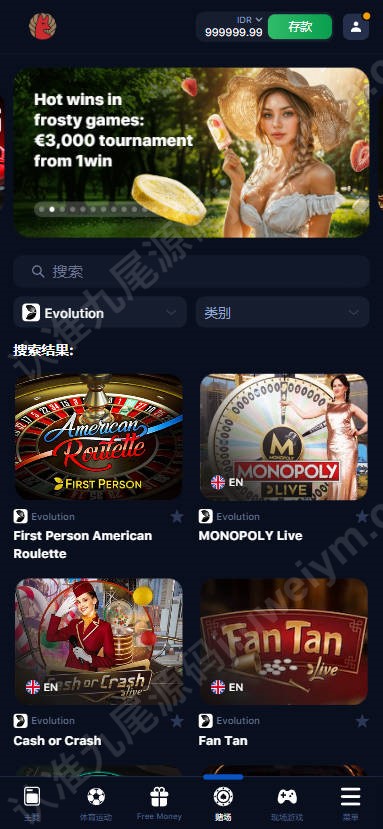Tap the green 存款 deposit button
This screenshot has width=383, height=829.
300,26
